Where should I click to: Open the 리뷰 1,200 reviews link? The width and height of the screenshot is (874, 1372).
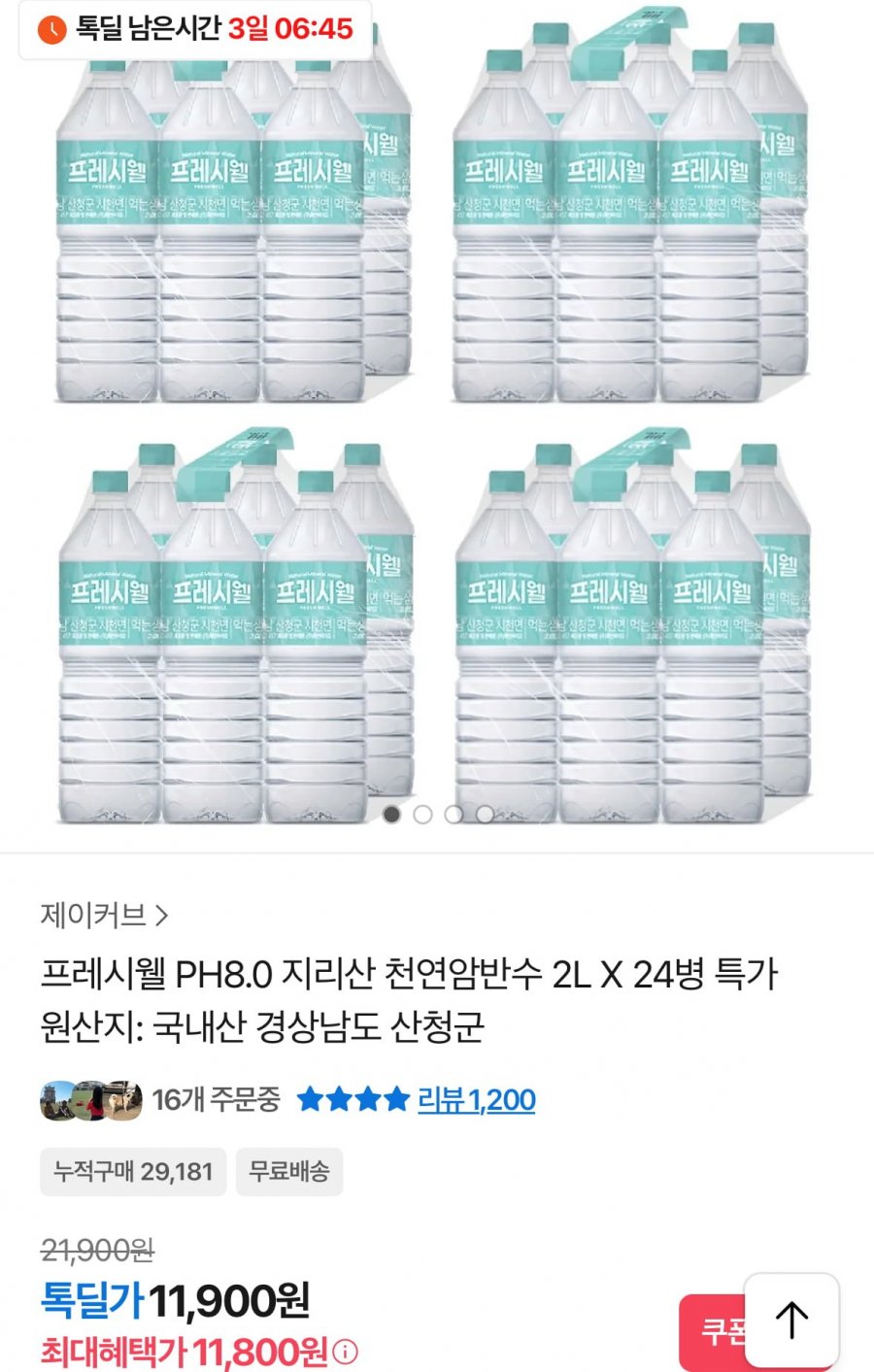point(476,1100)
